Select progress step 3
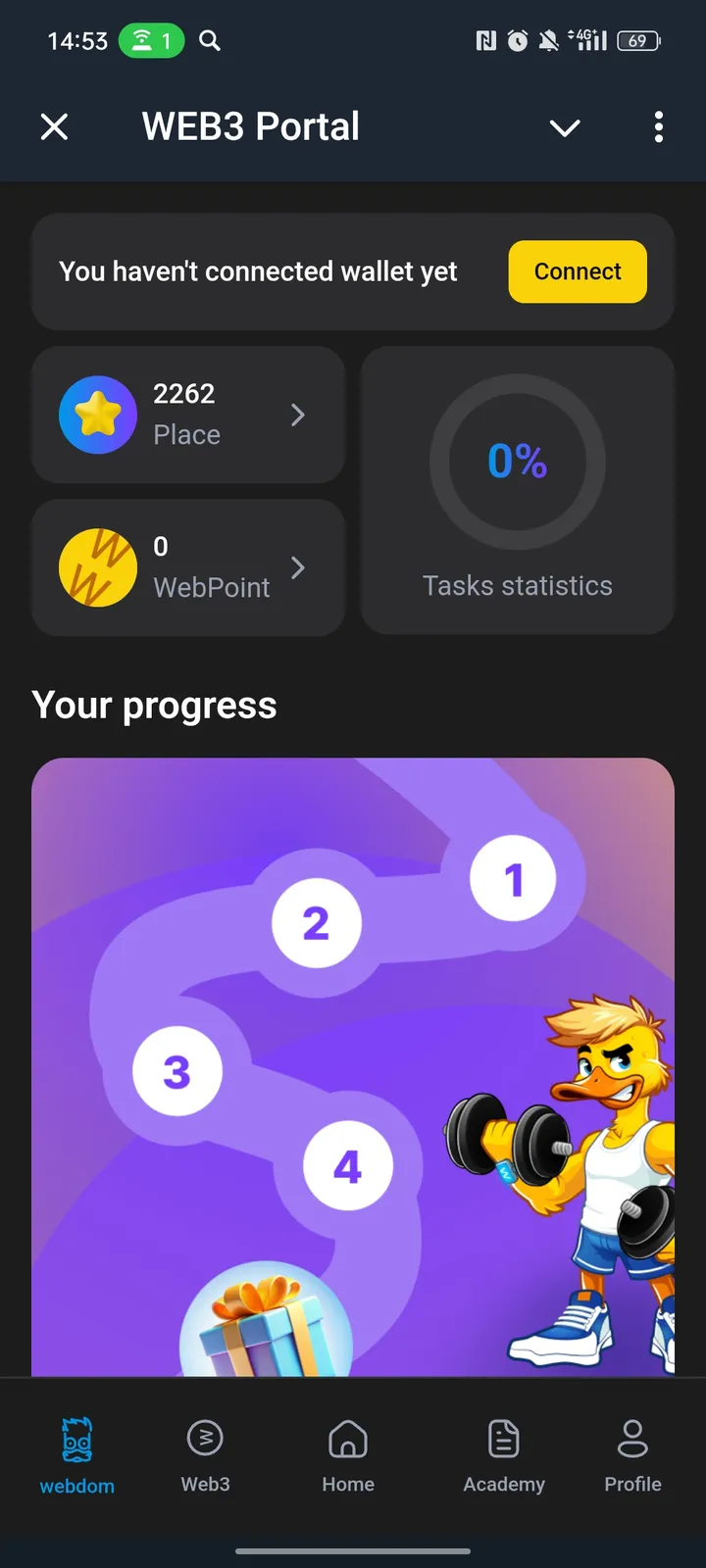This screenshot has width=706, height=1568. pos(177,1071)
